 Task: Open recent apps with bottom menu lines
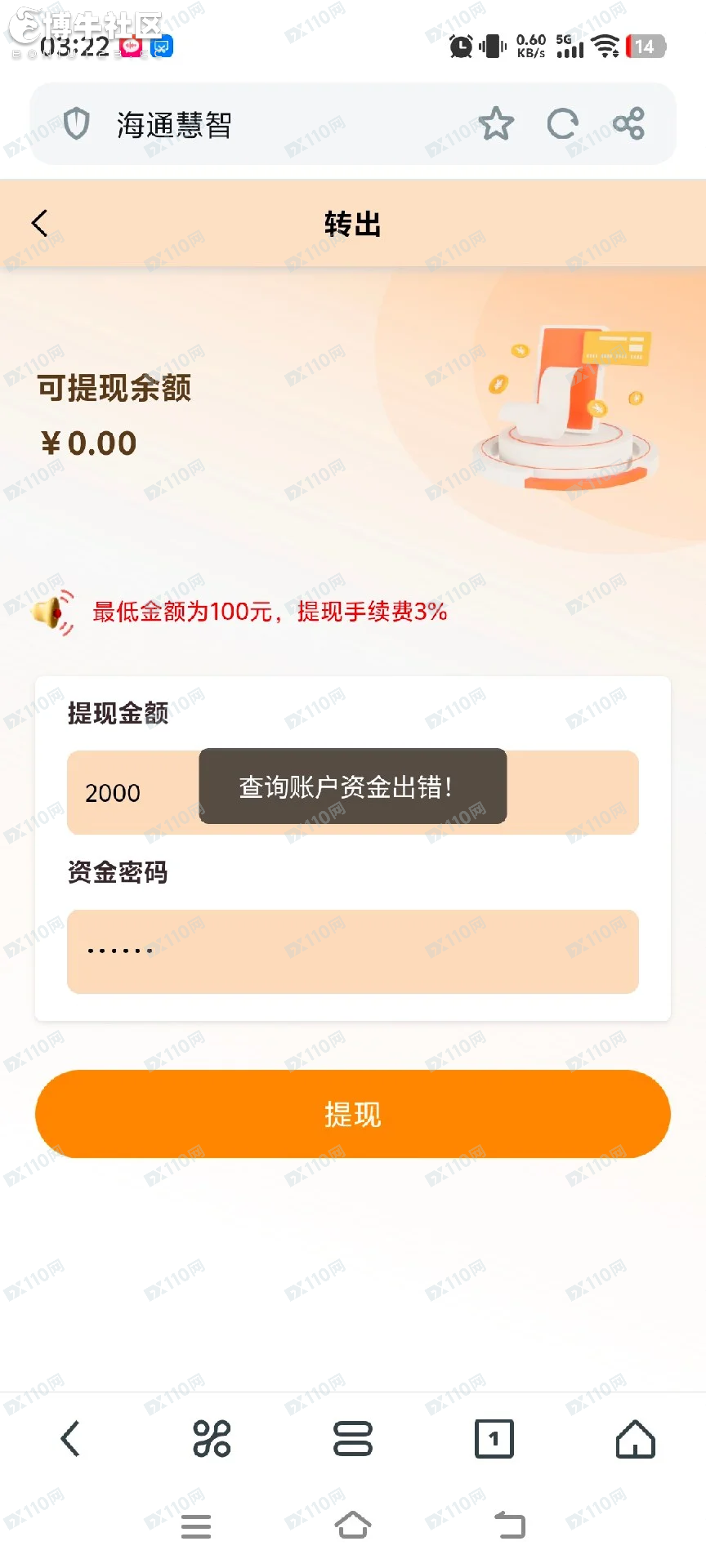click(196, 1526)
